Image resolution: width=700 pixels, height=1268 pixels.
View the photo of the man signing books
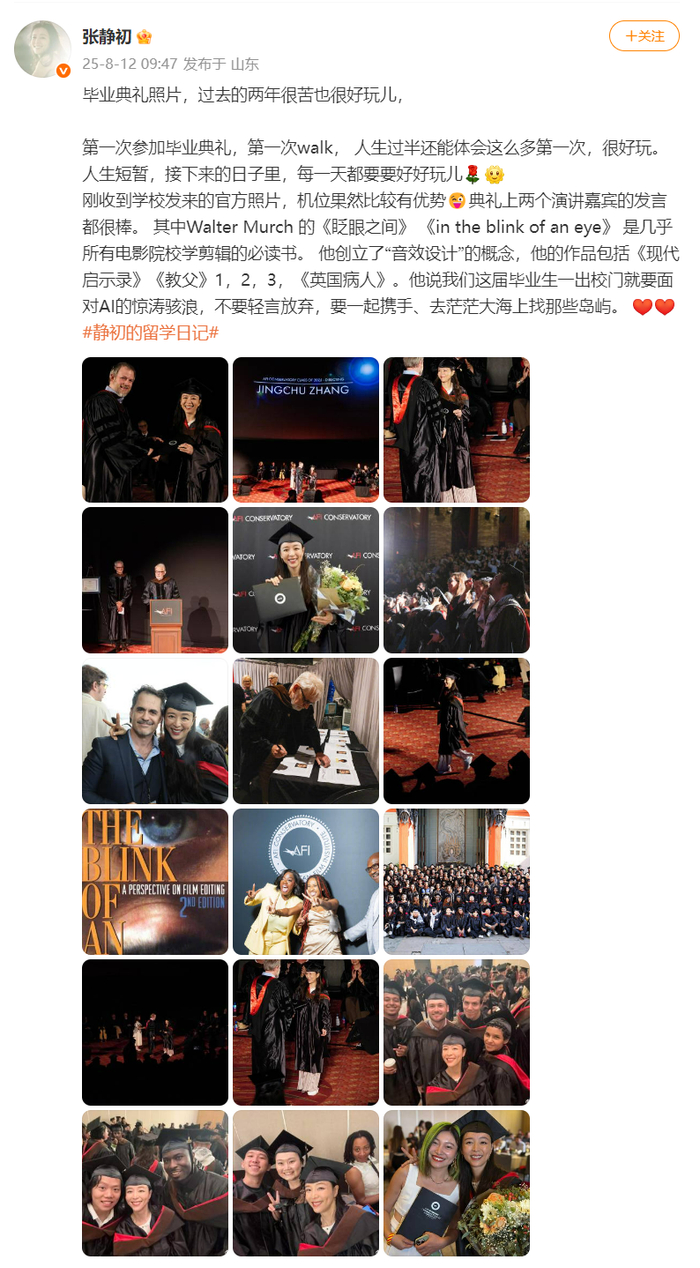pyautogui.click(x=306, y=731)
